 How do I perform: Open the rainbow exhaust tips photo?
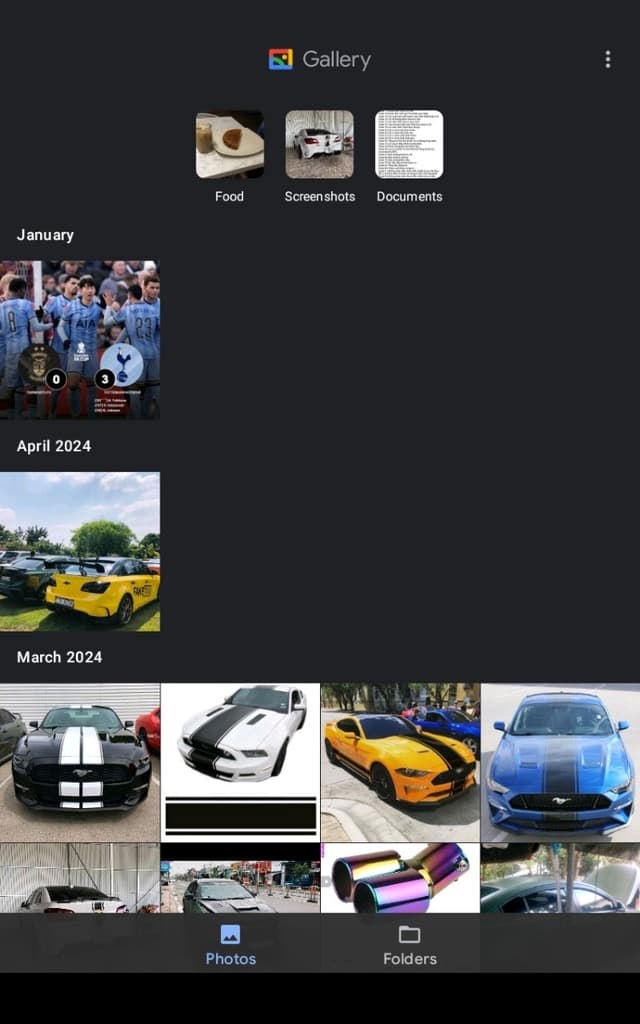click(400, 877)
